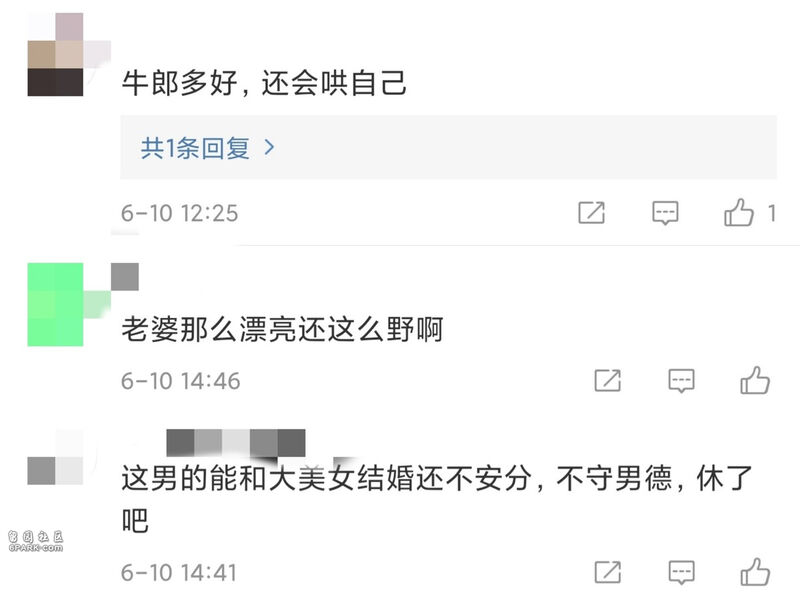Repost the comment posted at 6-10 12:25

(591, 212)
